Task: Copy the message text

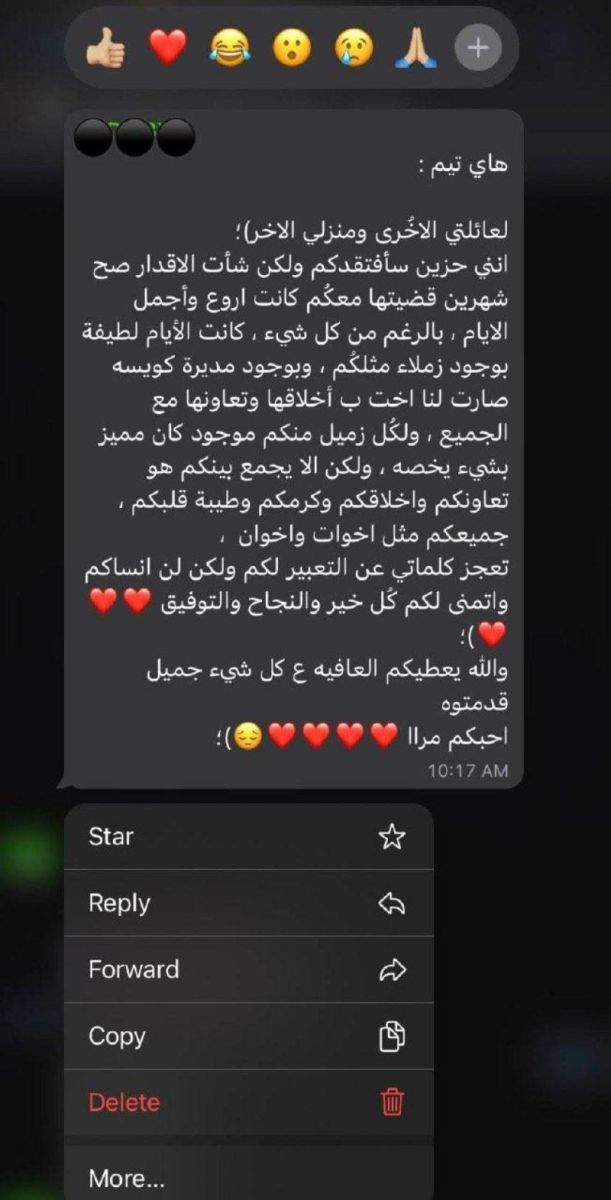Action: click(x=248, y=1036)
